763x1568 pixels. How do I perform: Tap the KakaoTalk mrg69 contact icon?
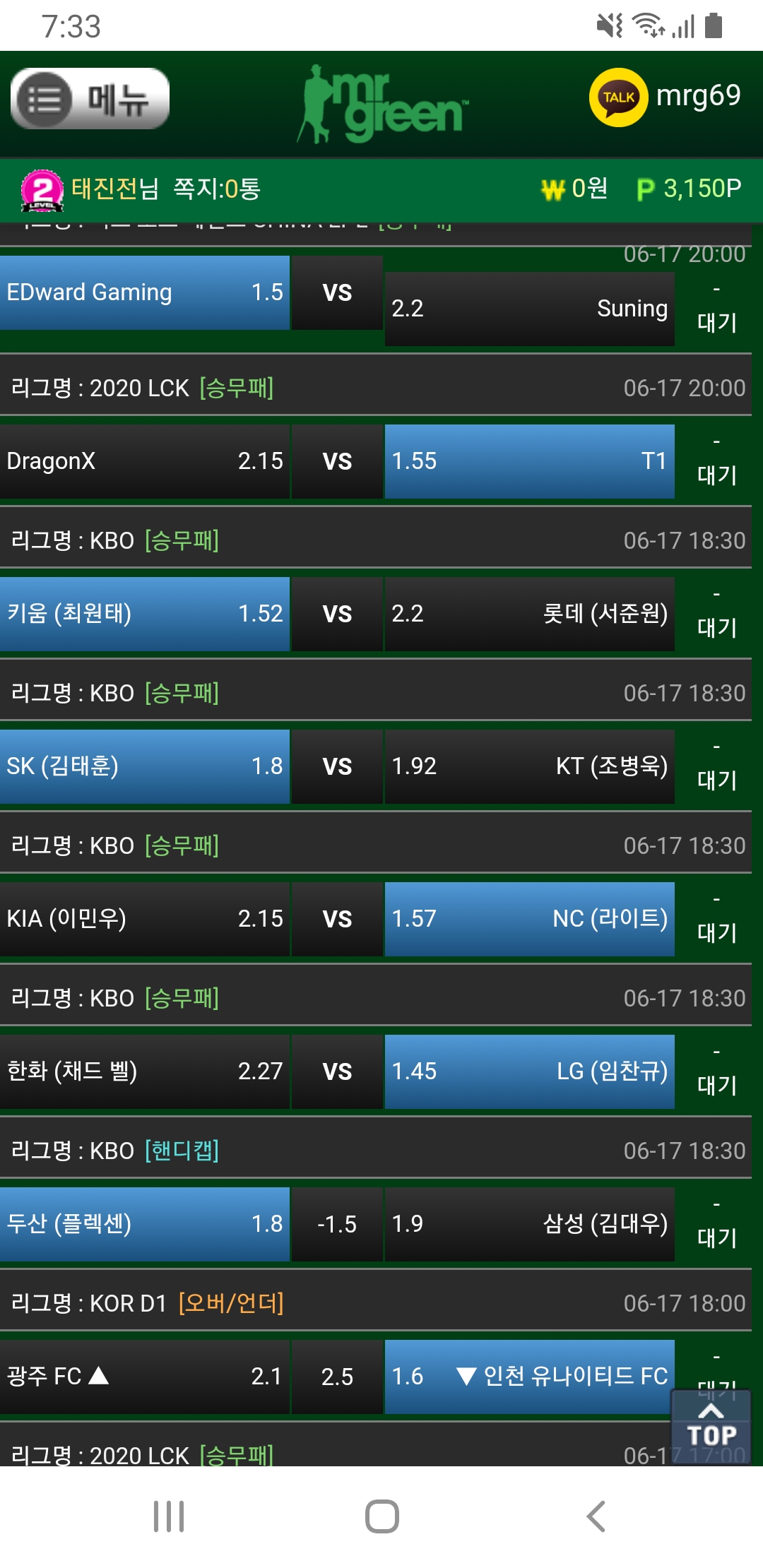click(618, 97)
